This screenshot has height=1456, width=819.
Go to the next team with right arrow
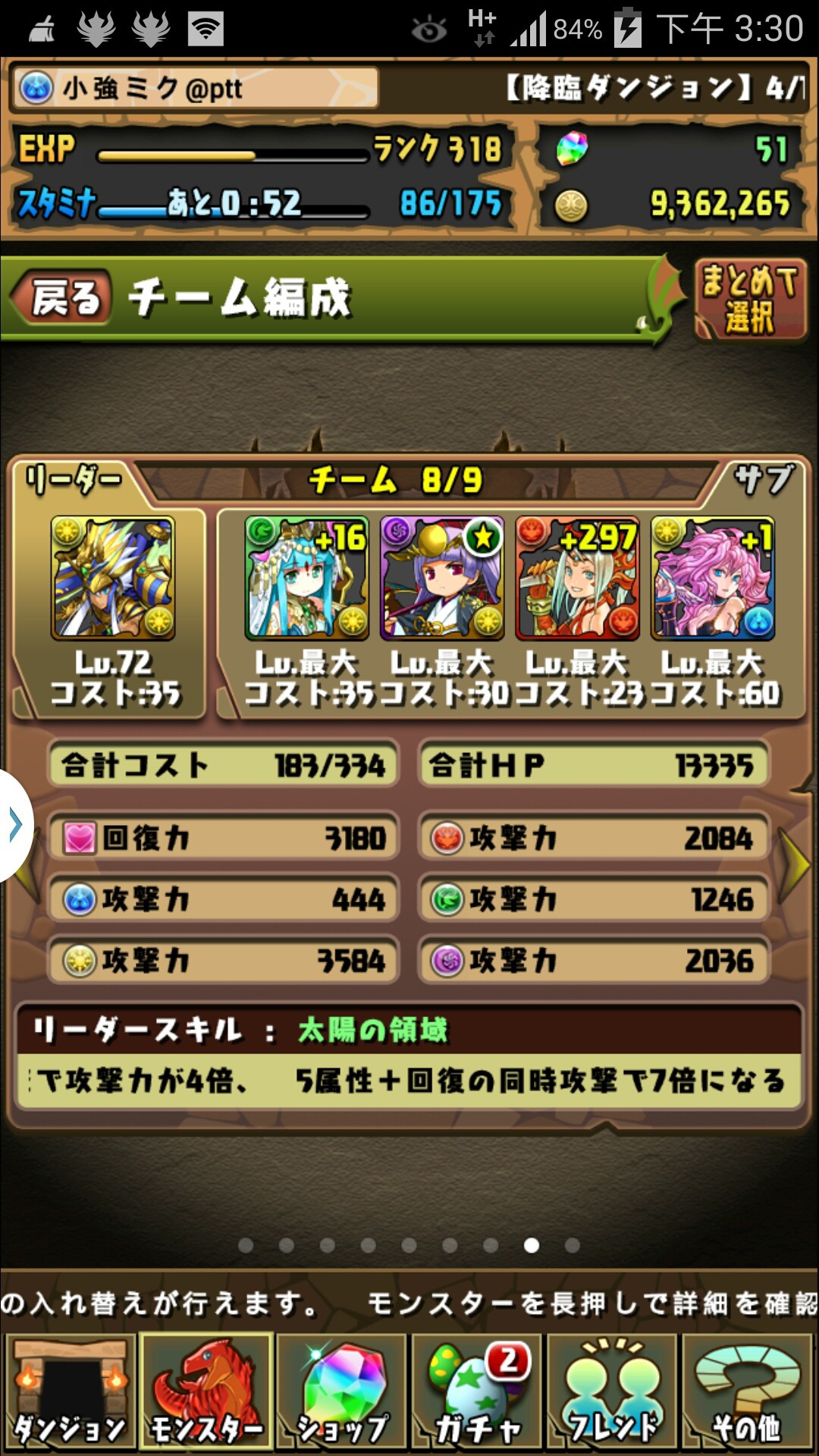797,864
